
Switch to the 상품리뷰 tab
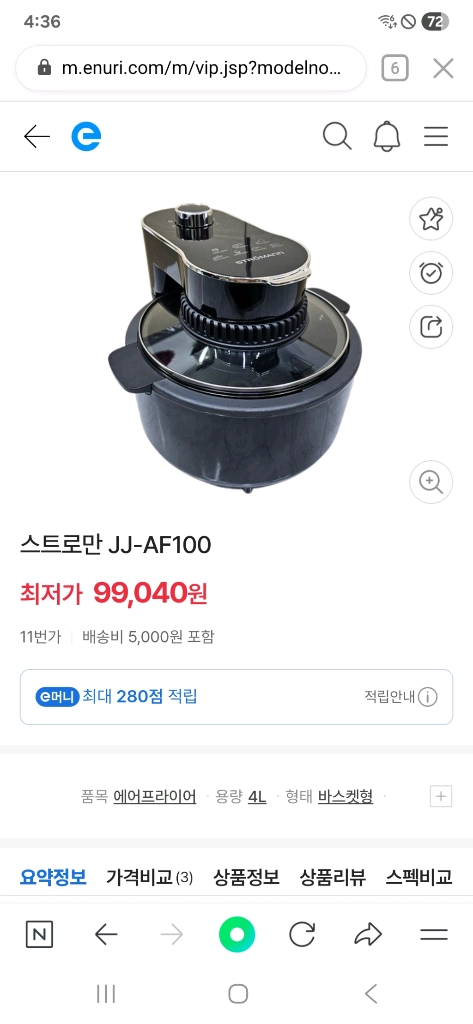pos(333,877)
